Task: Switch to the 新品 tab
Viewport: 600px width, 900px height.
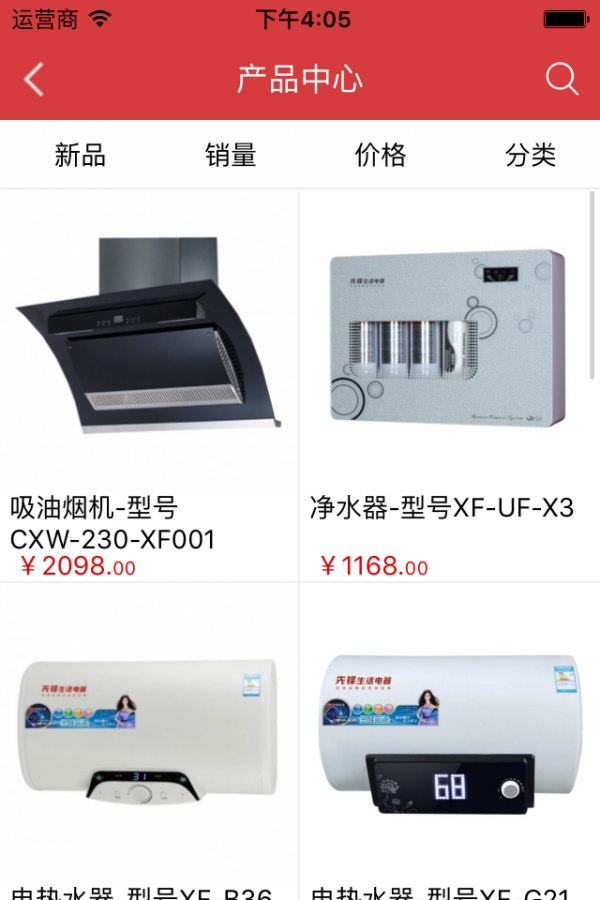Action: pos(80,155)
